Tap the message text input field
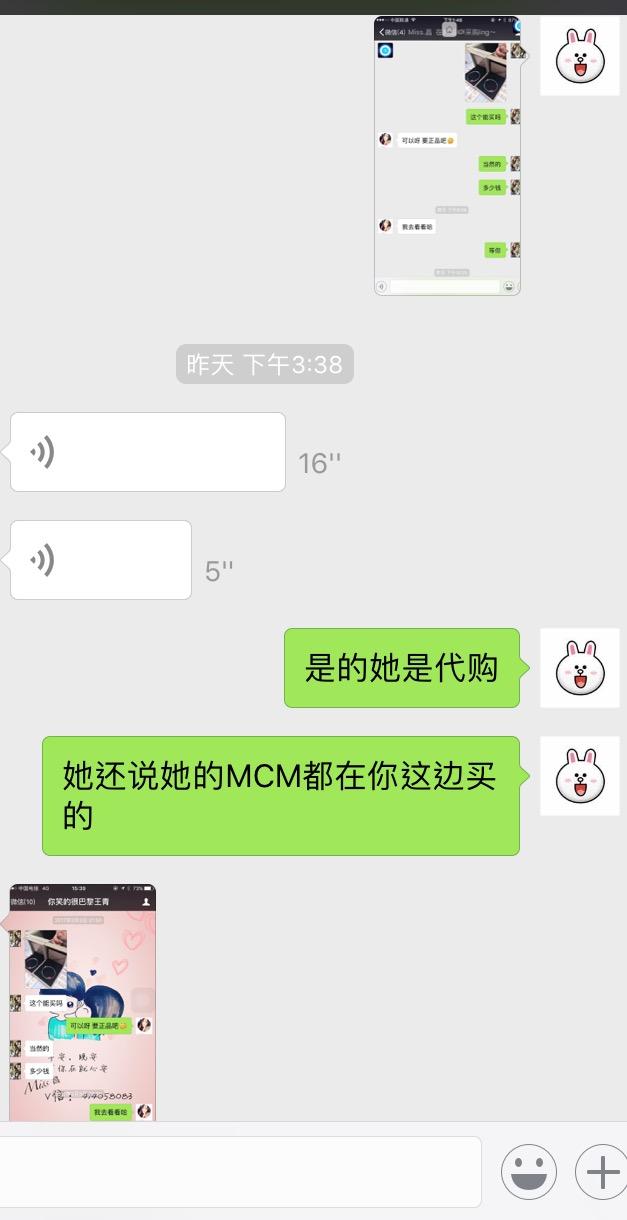This screenshot has height=1220, width=627. [240, 1171]
